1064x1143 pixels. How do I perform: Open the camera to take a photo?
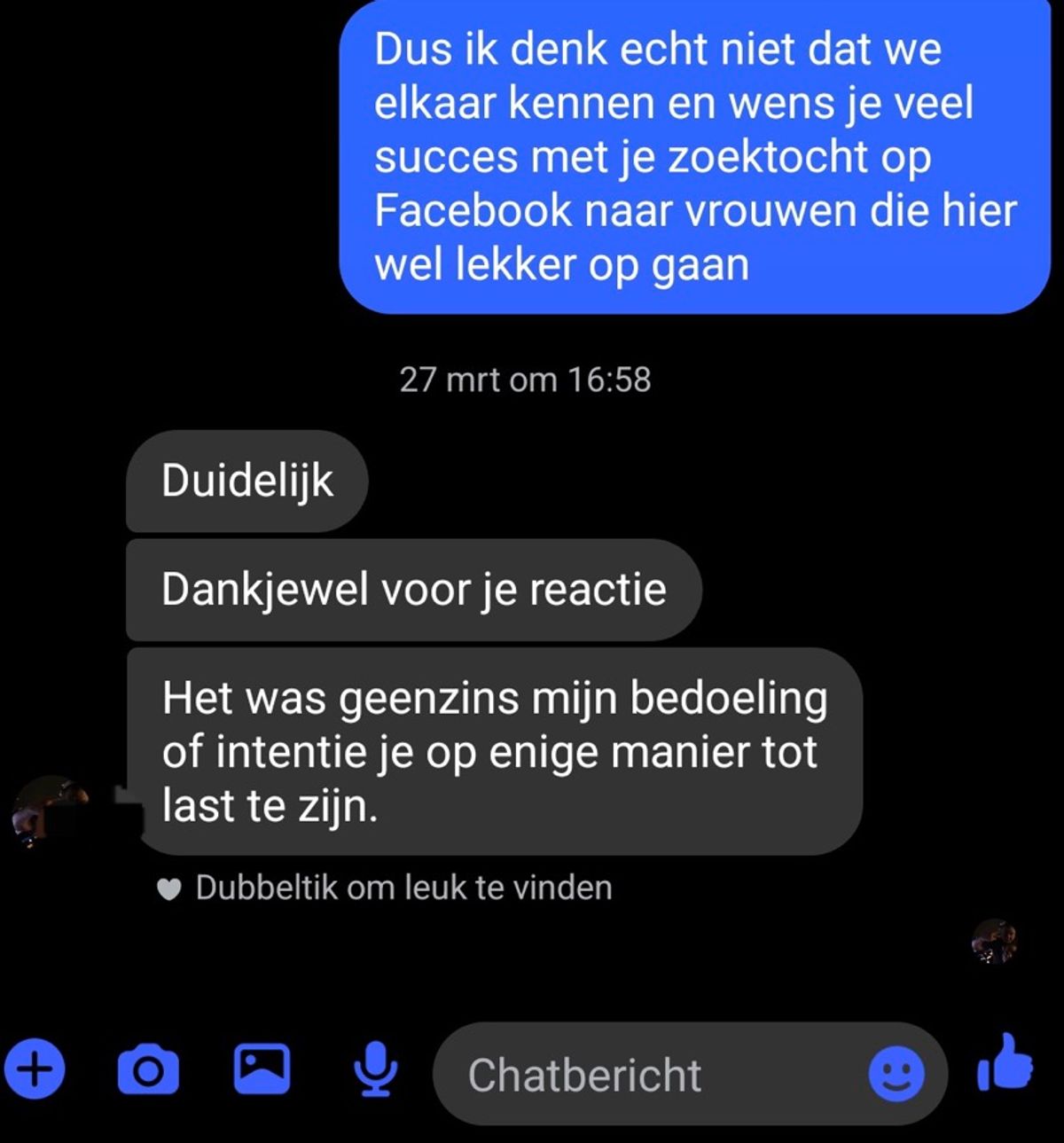click(x=148, y=1070)
